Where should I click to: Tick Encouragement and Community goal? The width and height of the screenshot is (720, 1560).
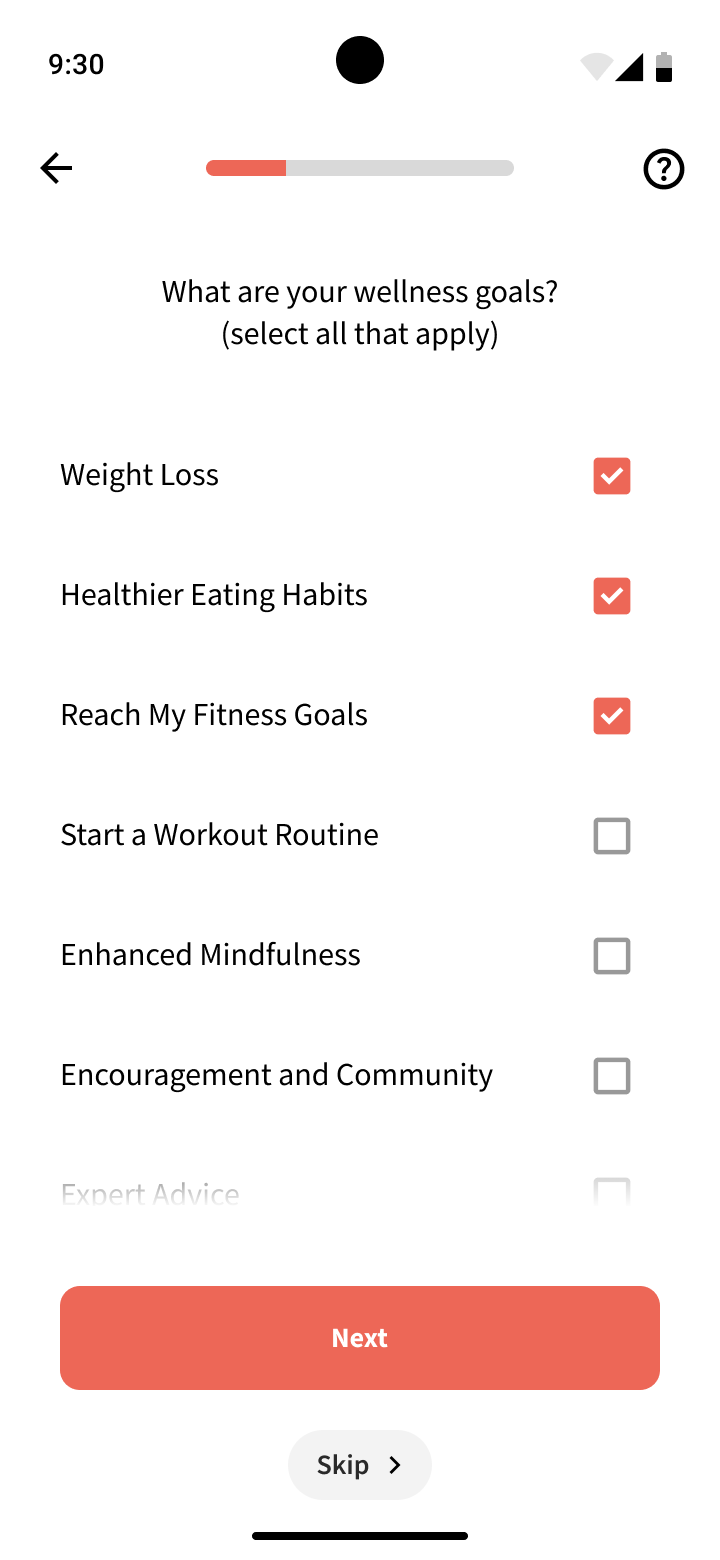tap(612, 1076)
